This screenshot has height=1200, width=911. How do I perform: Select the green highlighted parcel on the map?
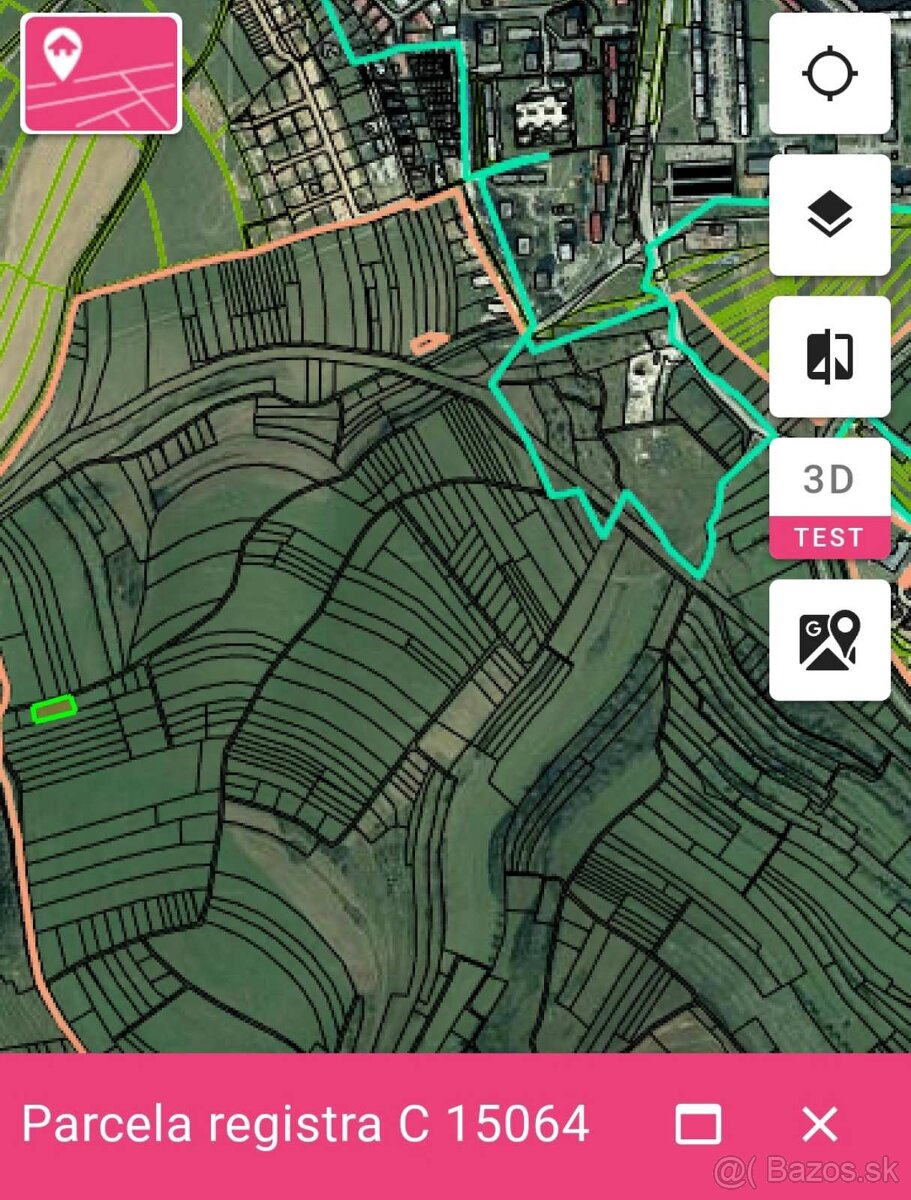[x=54, y=709]
